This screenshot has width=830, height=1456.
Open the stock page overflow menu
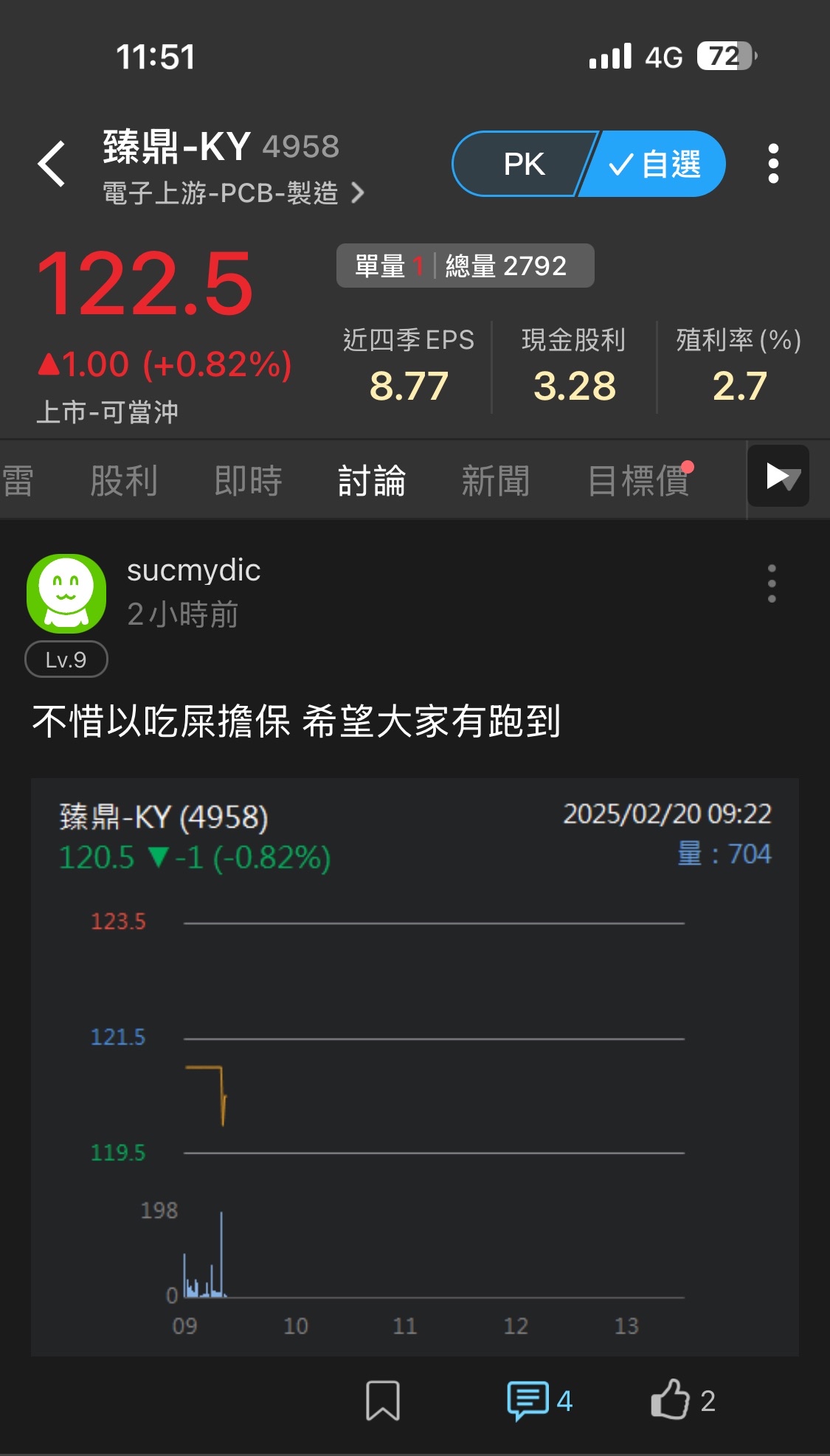coord(772,164)
